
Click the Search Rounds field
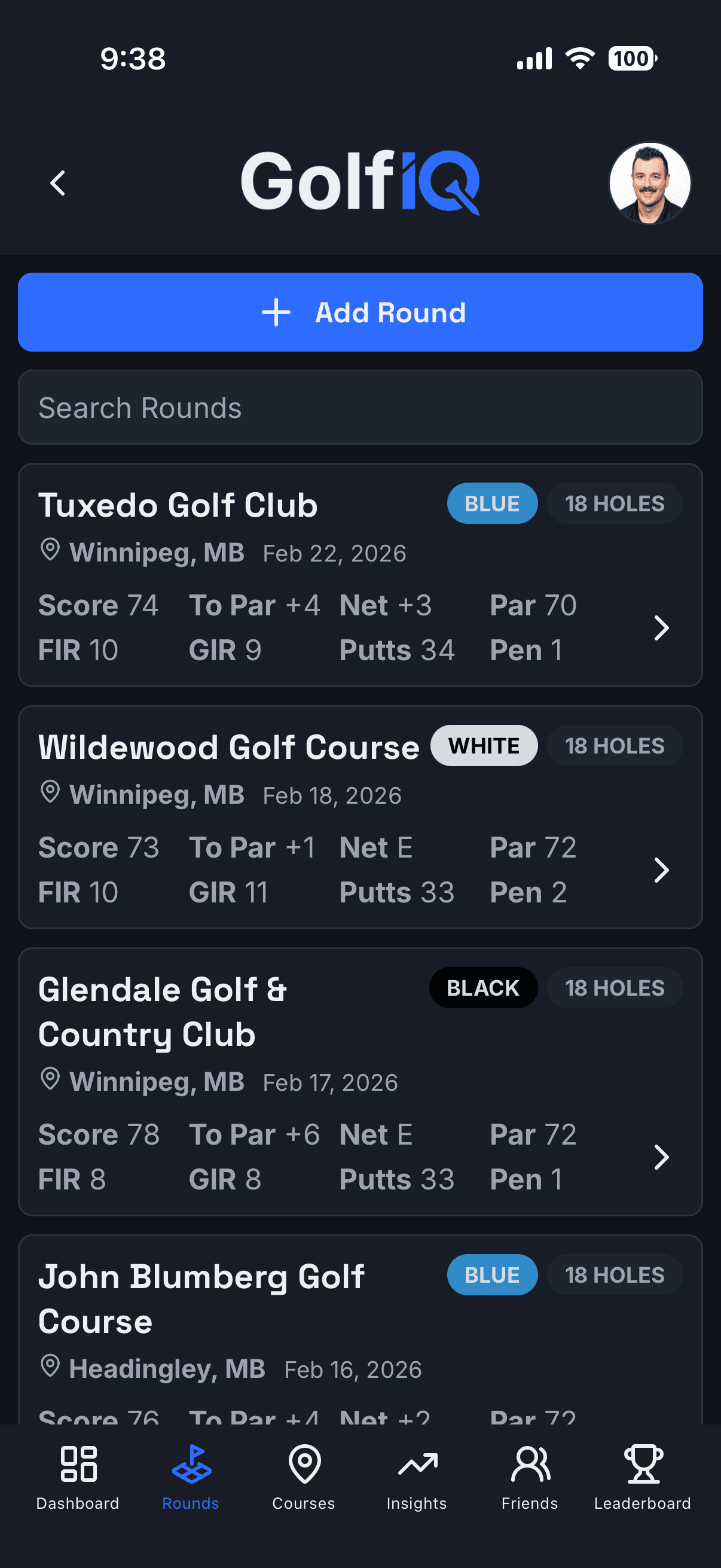coord(360,408)
